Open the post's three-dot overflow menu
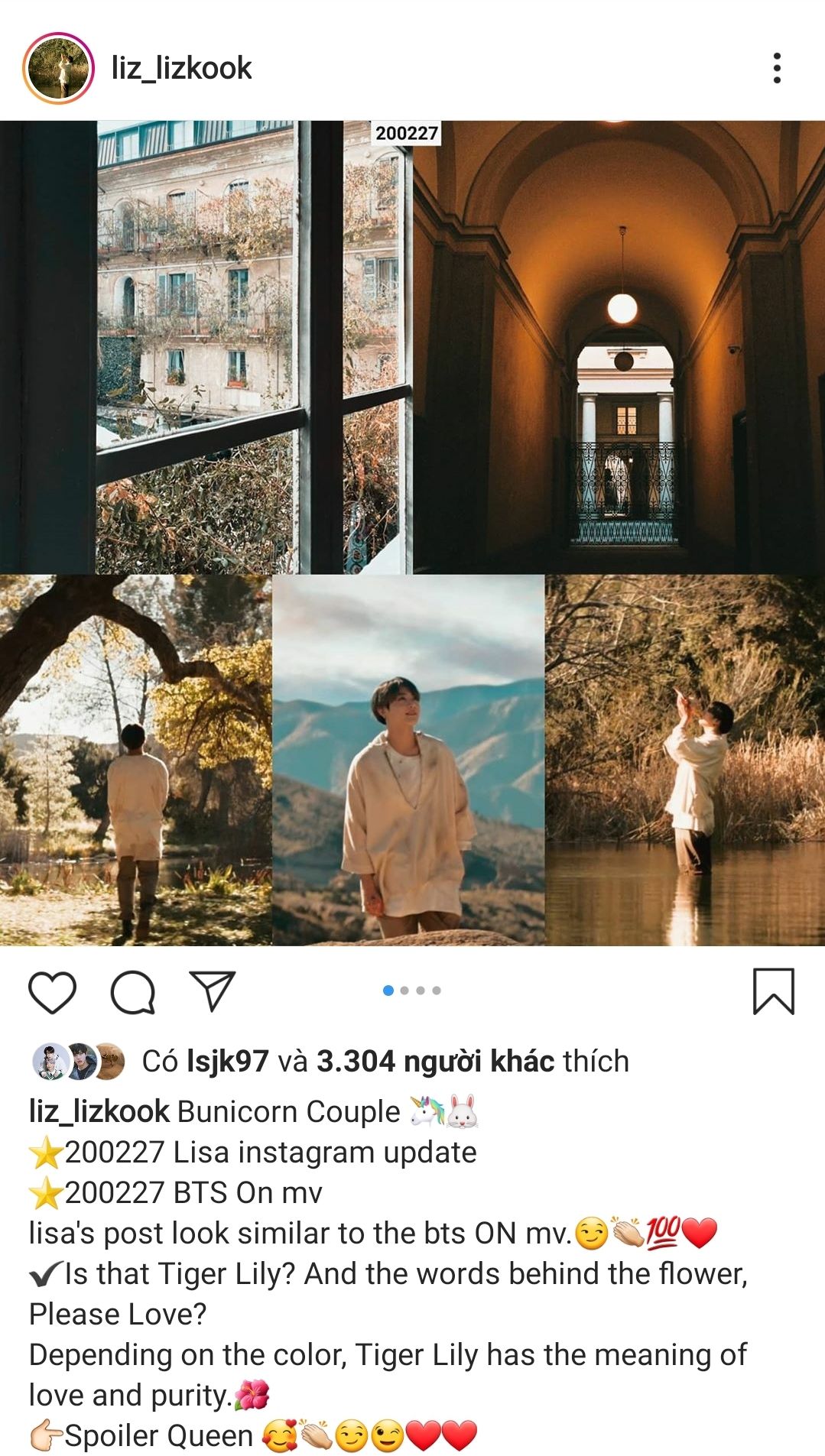This screenshot has height=1456, width=825. pyautogui.click(x=777, y=68)
